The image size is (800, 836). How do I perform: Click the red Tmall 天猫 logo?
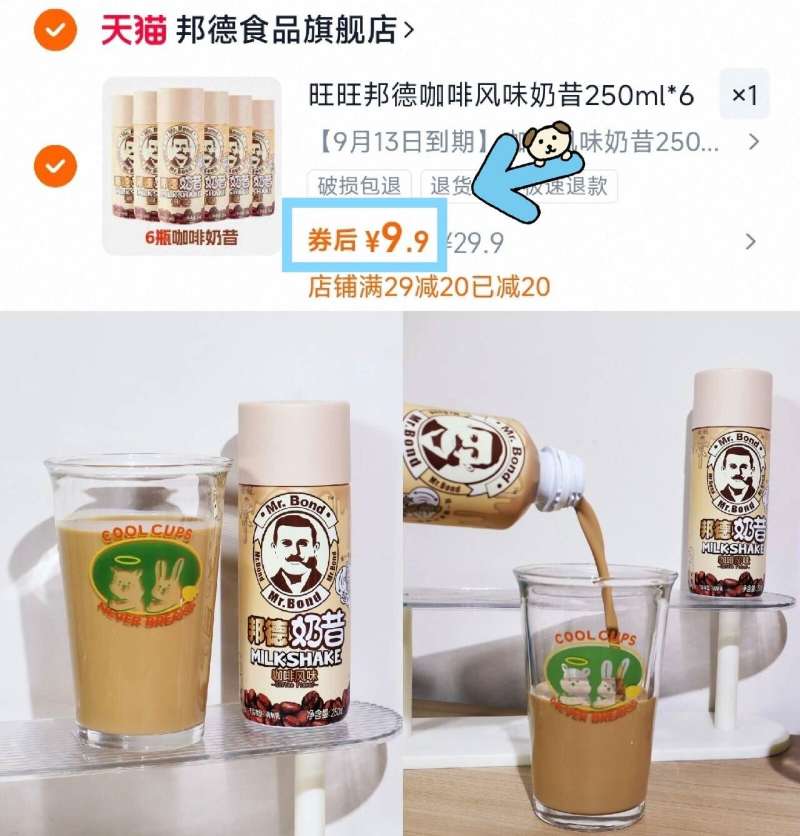(135, 27)
